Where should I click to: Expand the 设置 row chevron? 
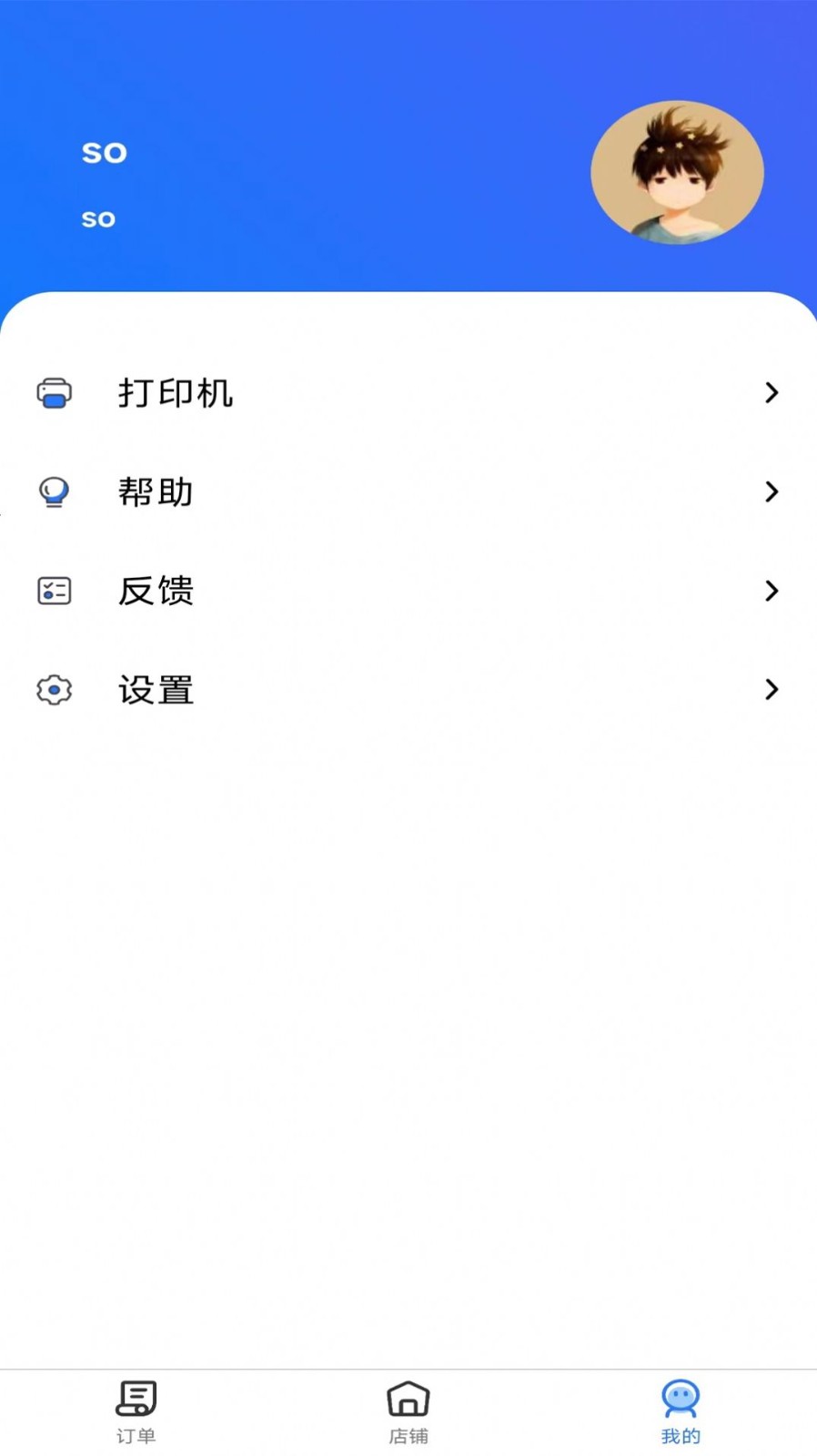tap(772, 690)
